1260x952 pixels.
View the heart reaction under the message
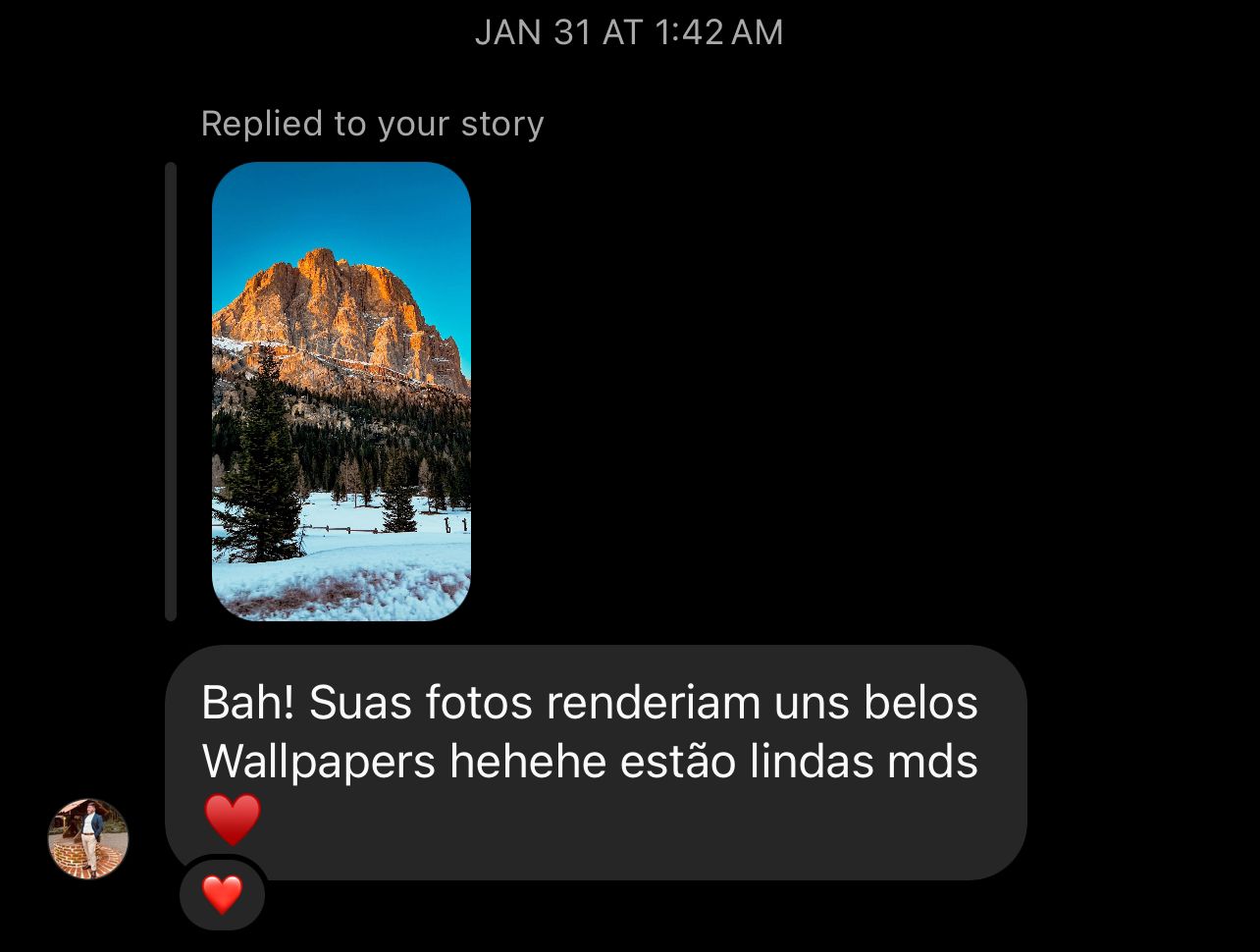pos(223,894)
